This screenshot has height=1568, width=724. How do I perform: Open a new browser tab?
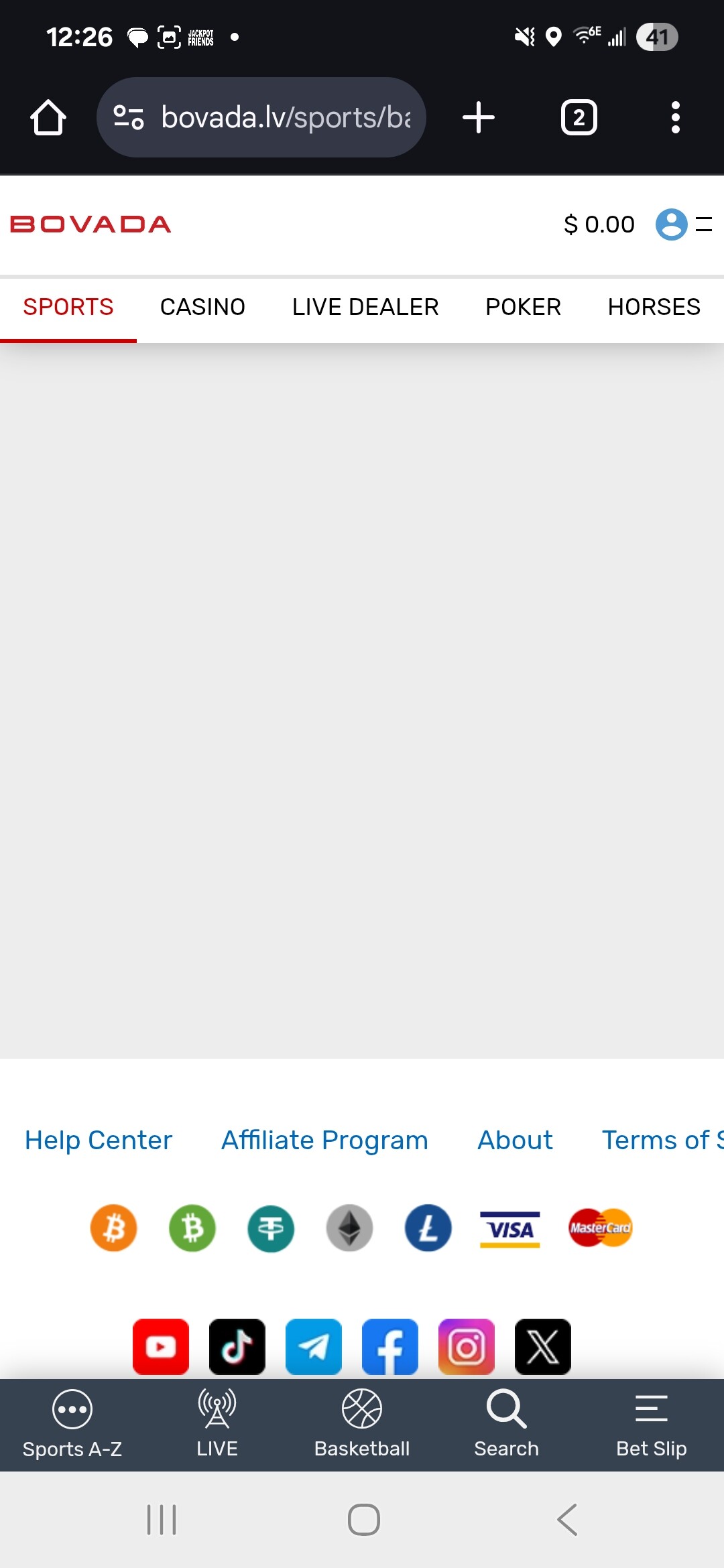tap(479, 118)
